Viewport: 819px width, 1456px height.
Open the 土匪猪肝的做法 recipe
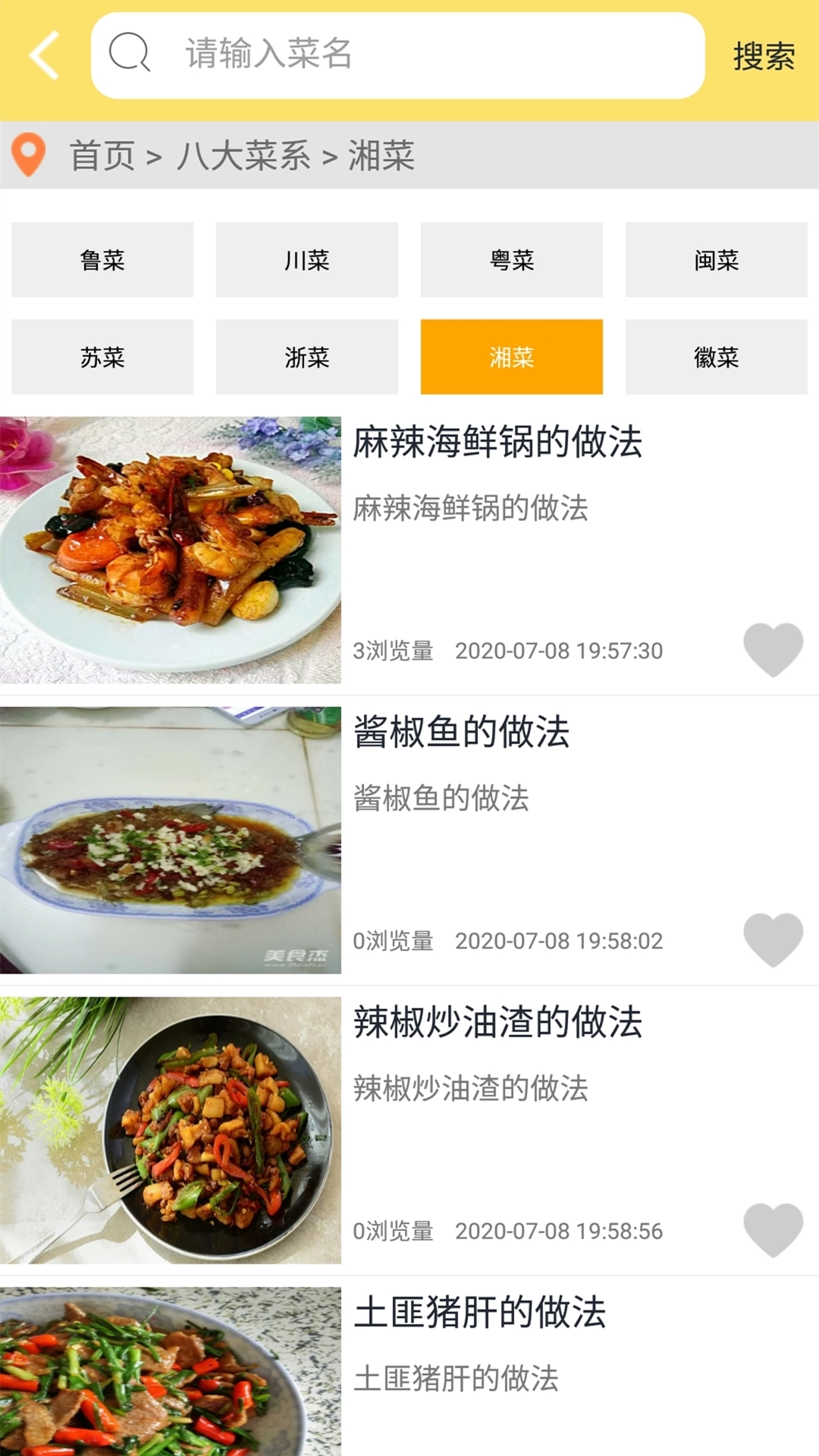click(479, 1313)
